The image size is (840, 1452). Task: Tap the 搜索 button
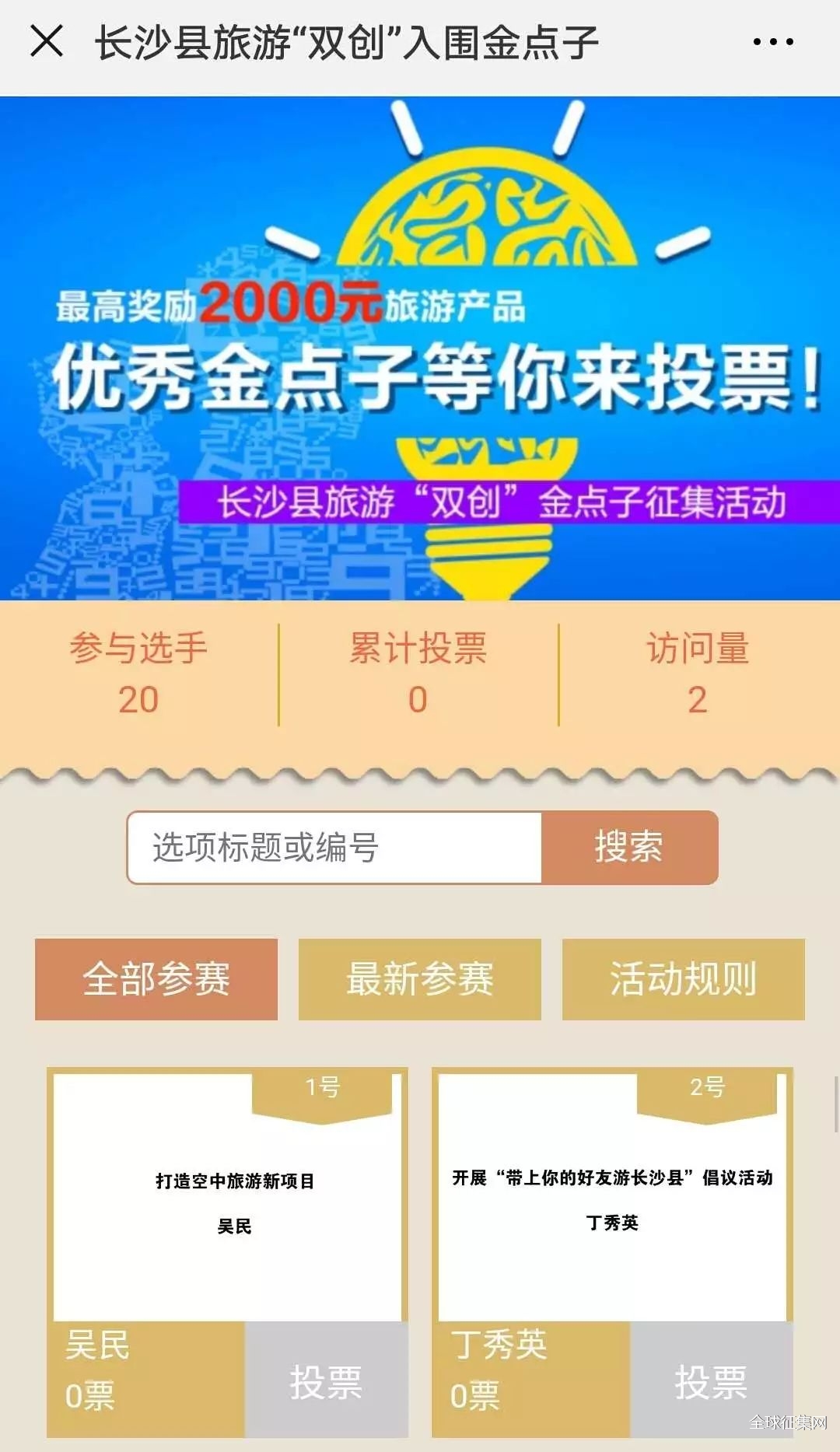[x=628, y=847]
